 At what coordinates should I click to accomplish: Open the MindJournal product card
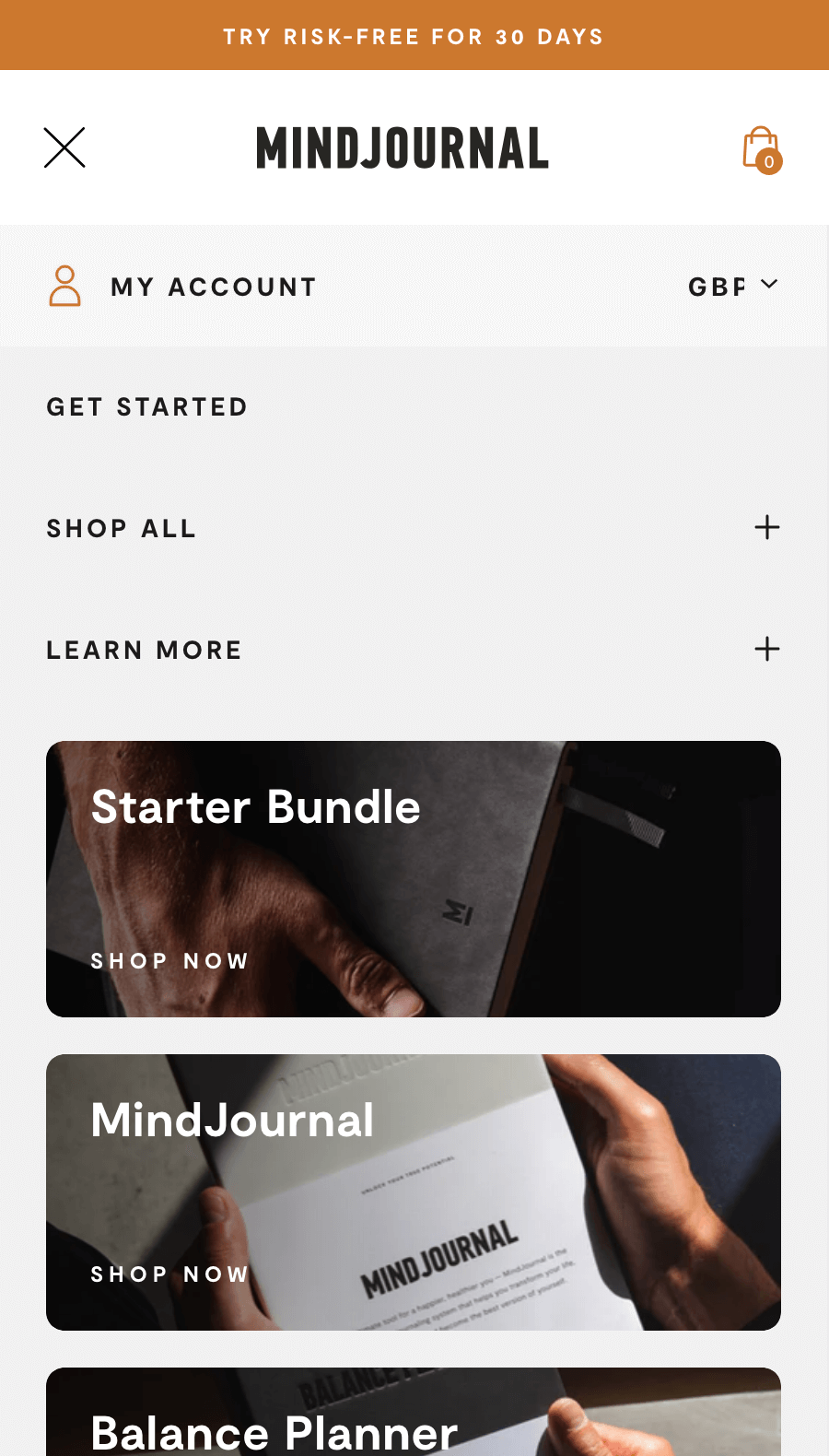[414, 1192]
